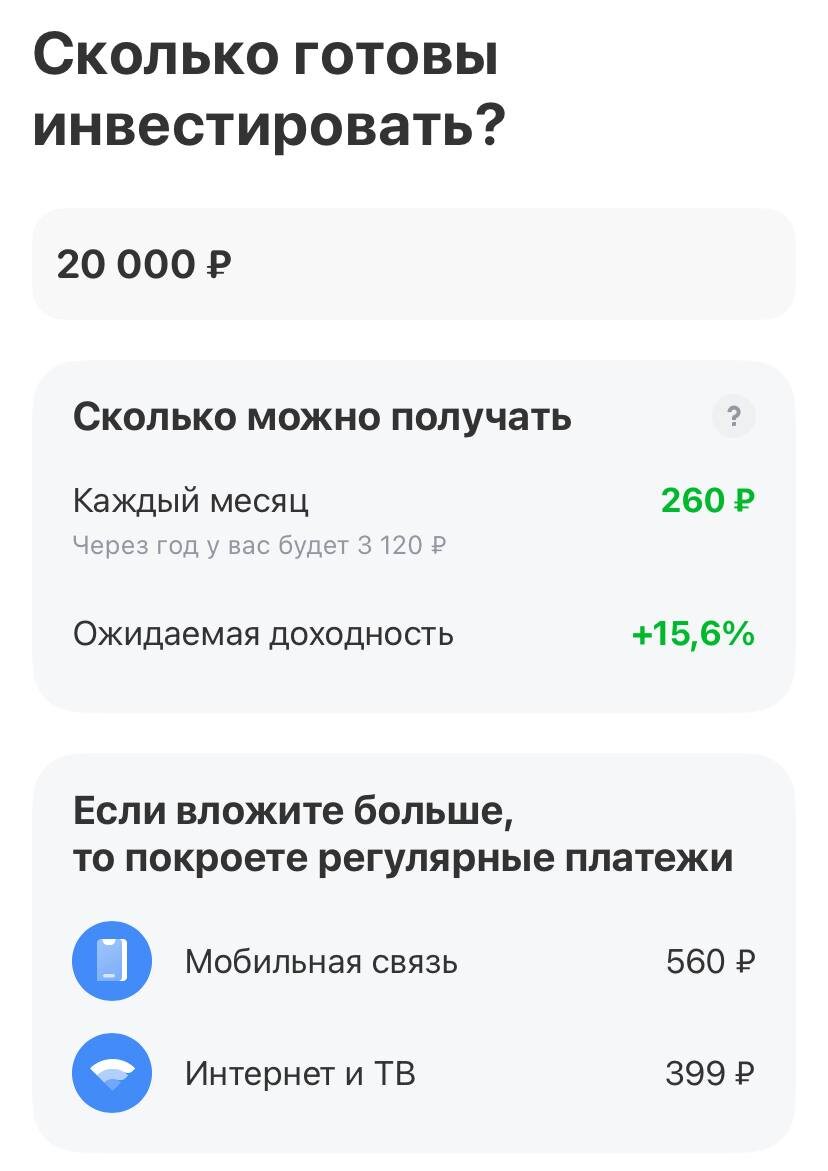
Task: Select the Сколько можно получать card header
Action: pos(321,417)
